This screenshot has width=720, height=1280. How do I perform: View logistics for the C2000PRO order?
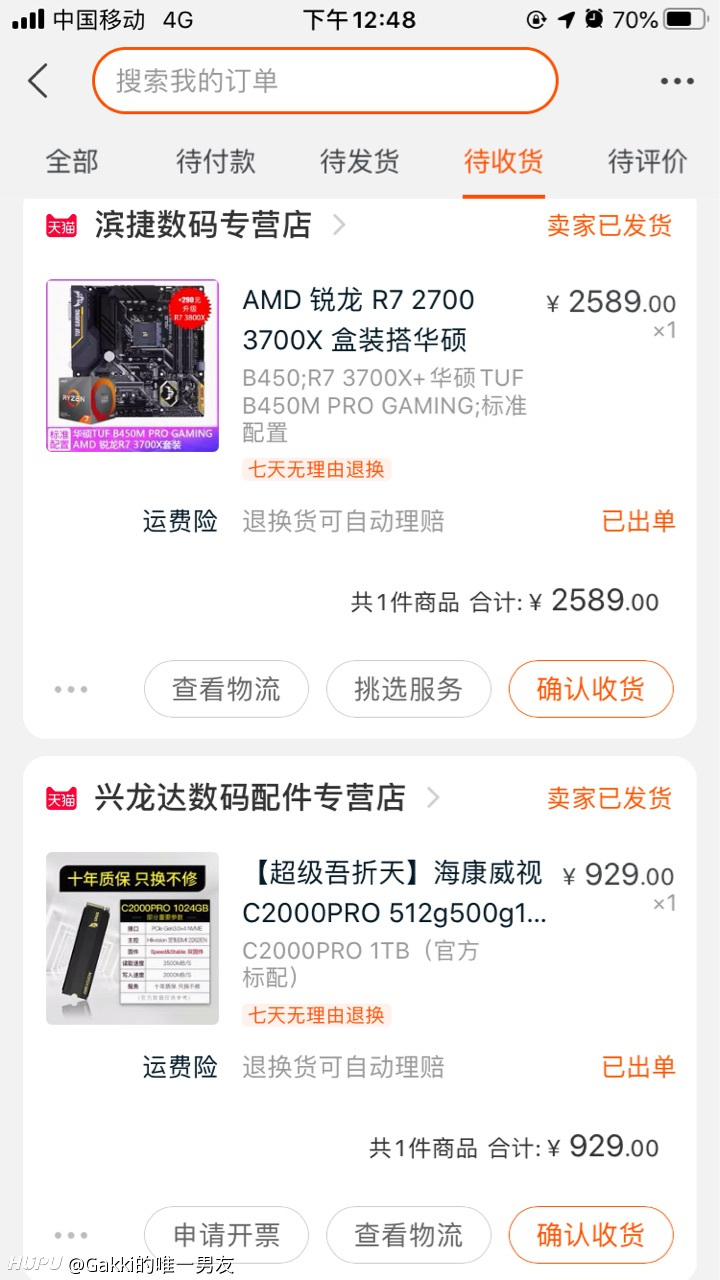408,1235
